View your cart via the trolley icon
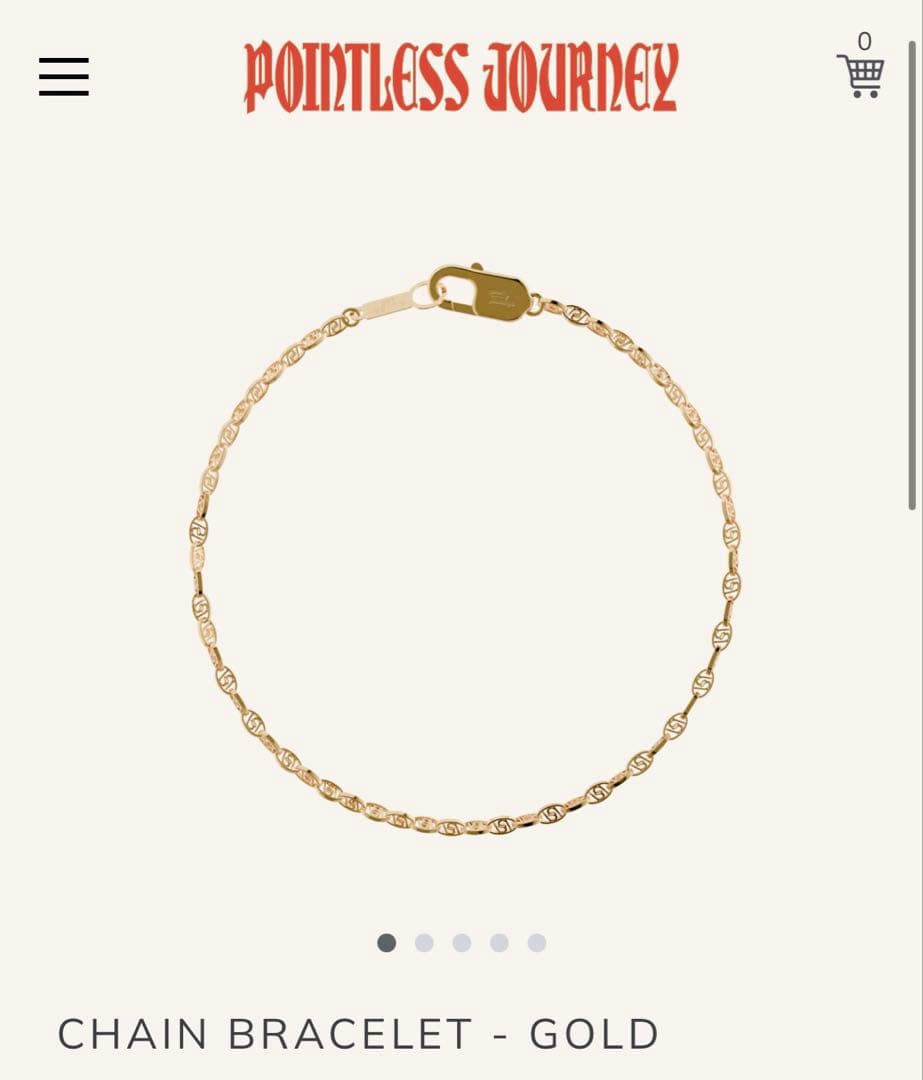Screen dimensions: 923x1080 click(861, 76)
